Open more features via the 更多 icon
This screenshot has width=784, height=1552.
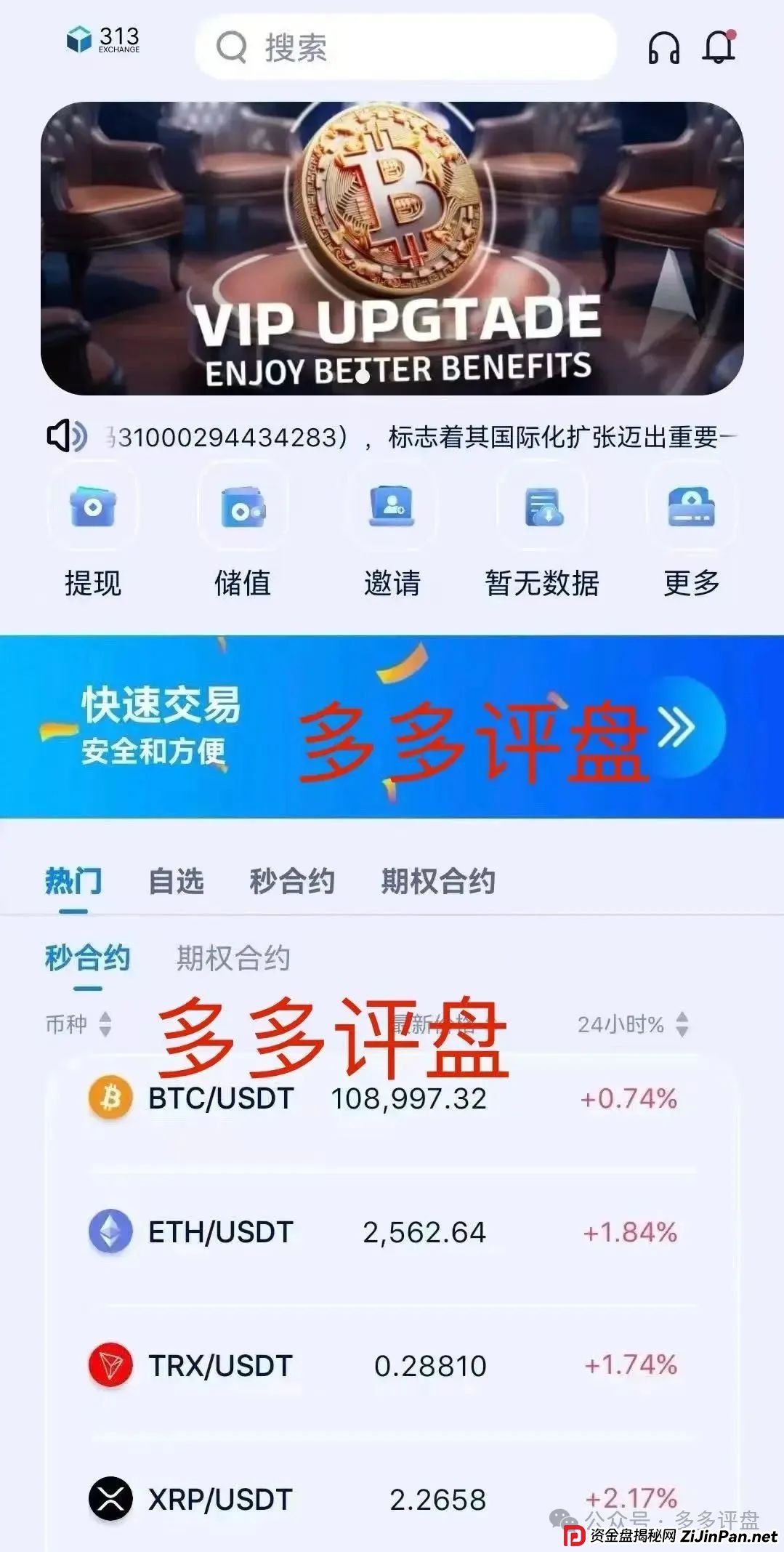pos(690,510)
